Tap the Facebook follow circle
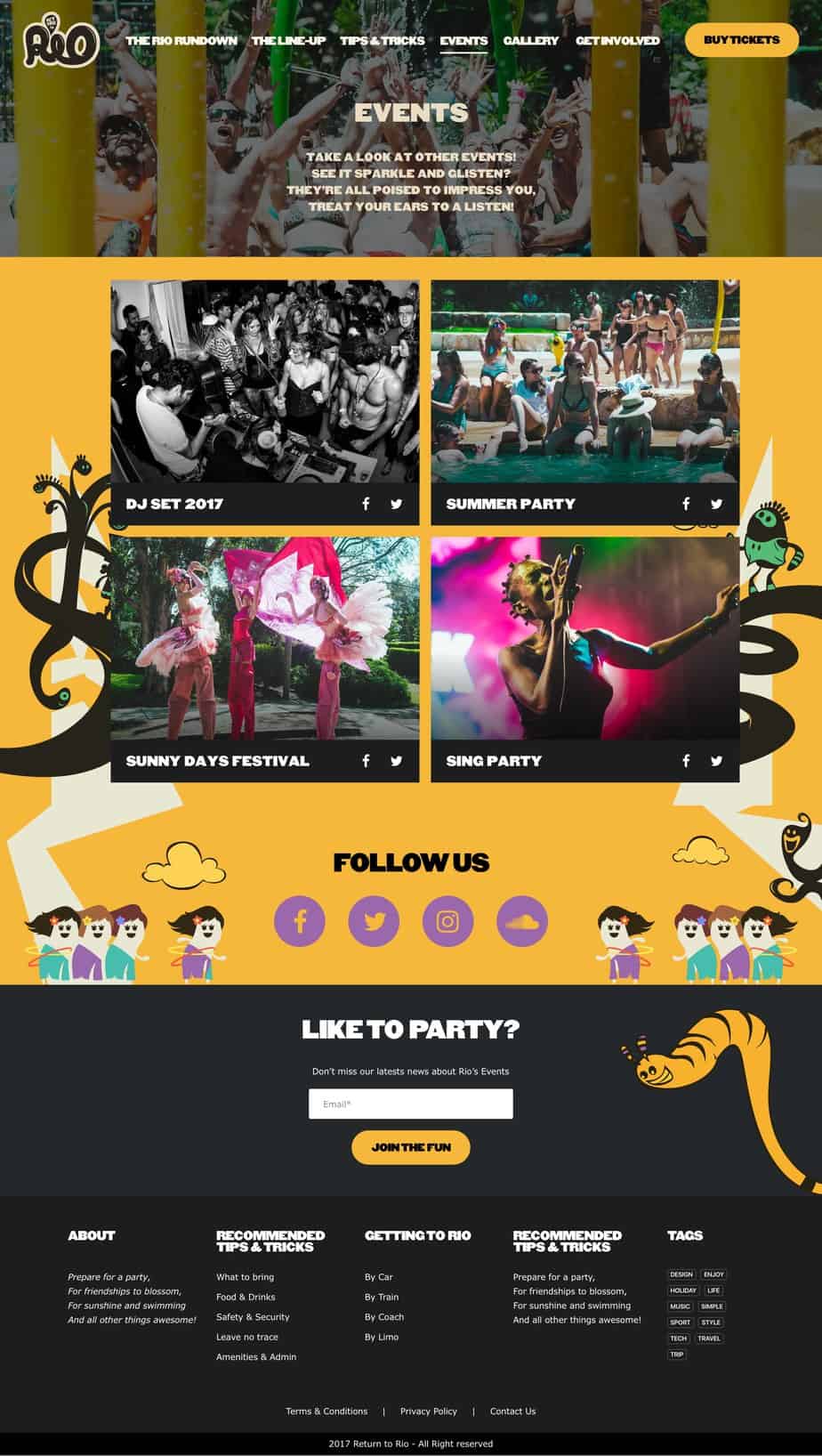 point(300,921)
